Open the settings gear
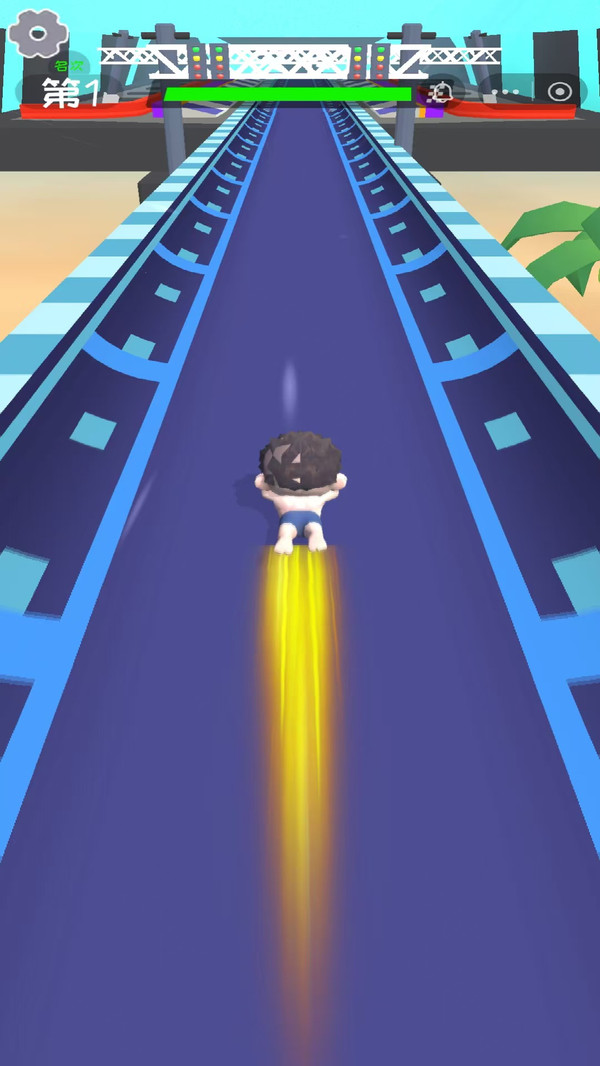 click(37, 34)
